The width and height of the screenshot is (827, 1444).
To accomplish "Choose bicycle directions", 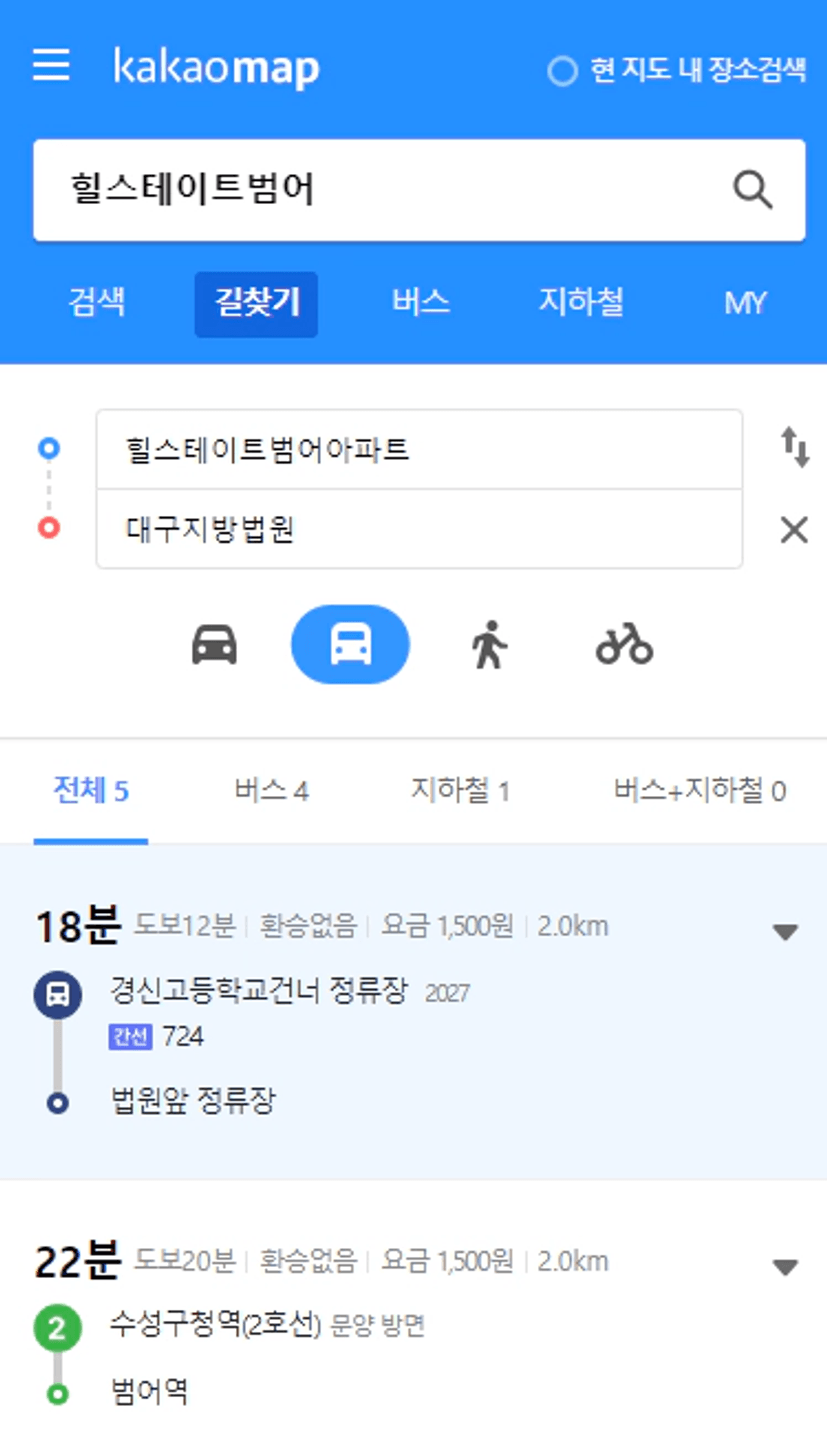I will click(624, 644).
